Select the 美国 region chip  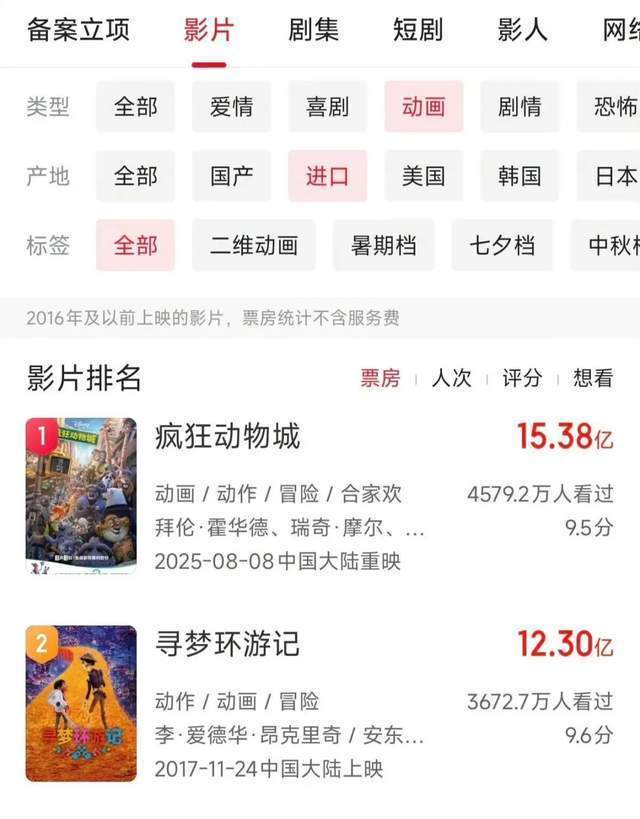pyautogui.click(x=423, y=176)
